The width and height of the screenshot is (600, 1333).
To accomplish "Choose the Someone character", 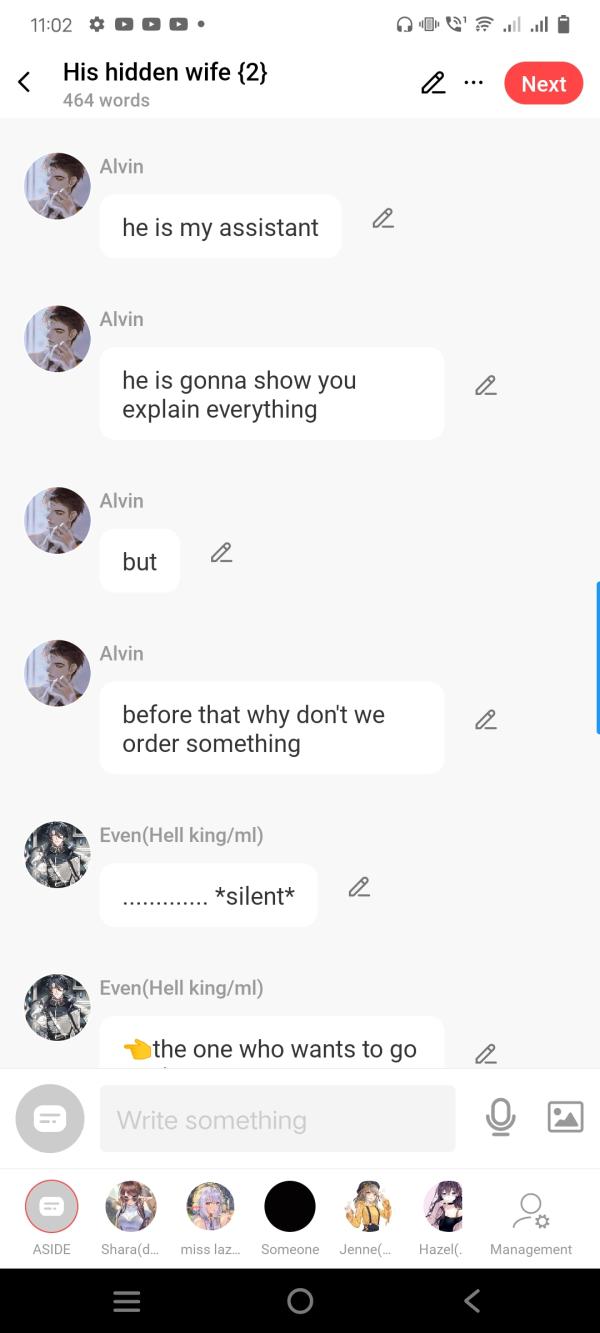I will (290, 1206).
